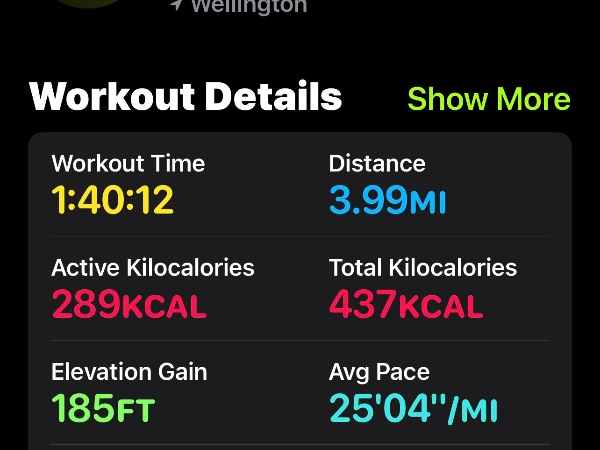Tap Show More for workout details
The image size is (600, 450).
[x=488, y=99]
